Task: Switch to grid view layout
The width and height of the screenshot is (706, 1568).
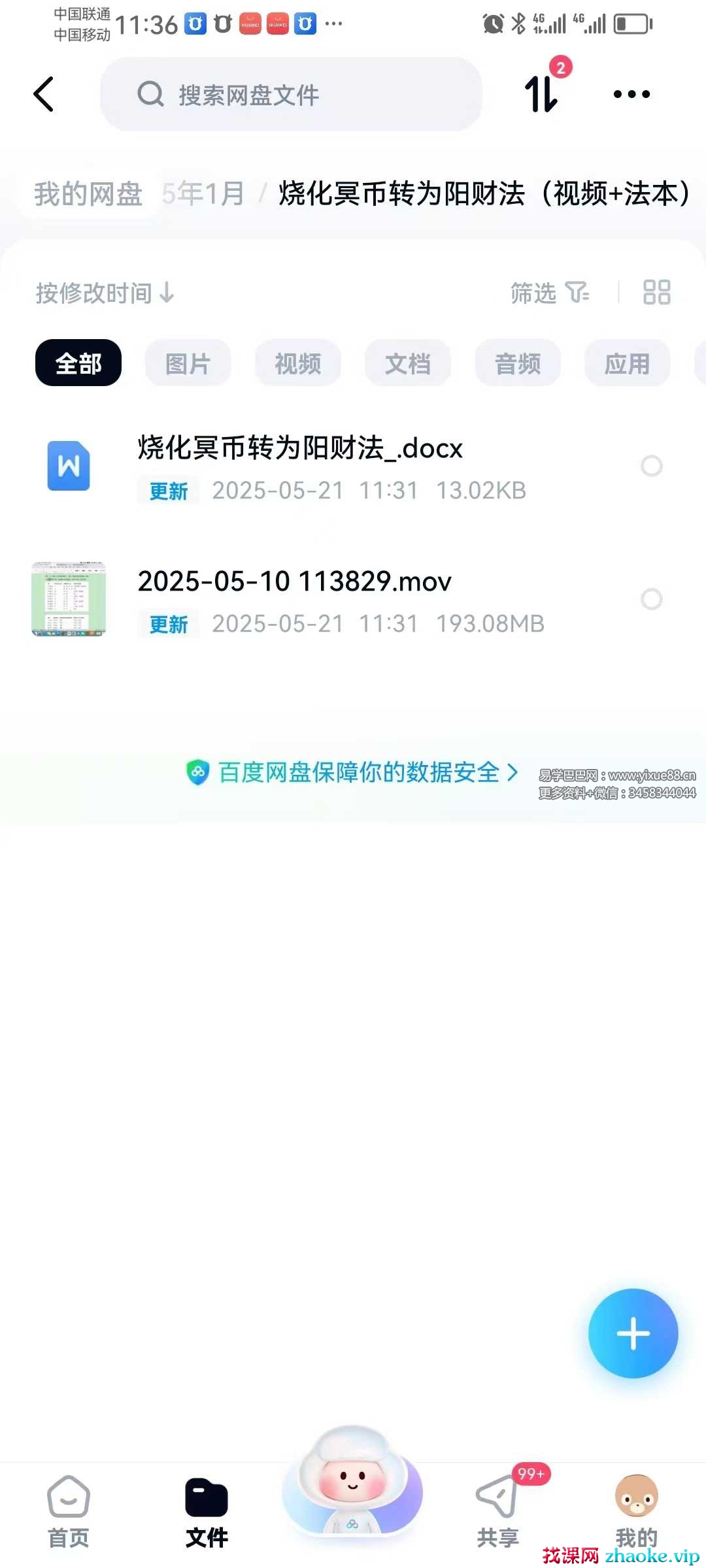Action: pos(656,293)
